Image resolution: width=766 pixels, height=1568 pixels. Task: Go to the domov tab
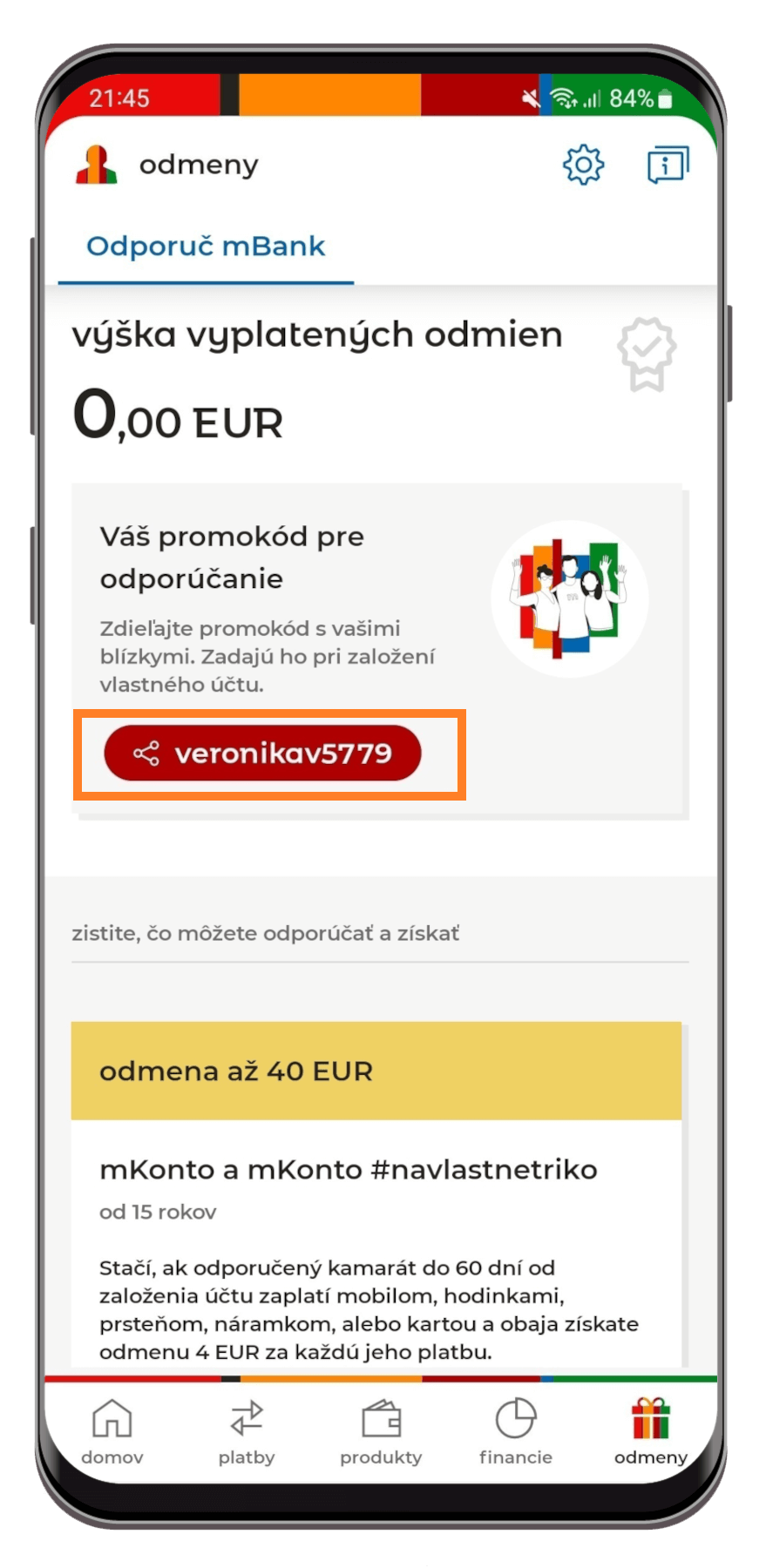112,1430
